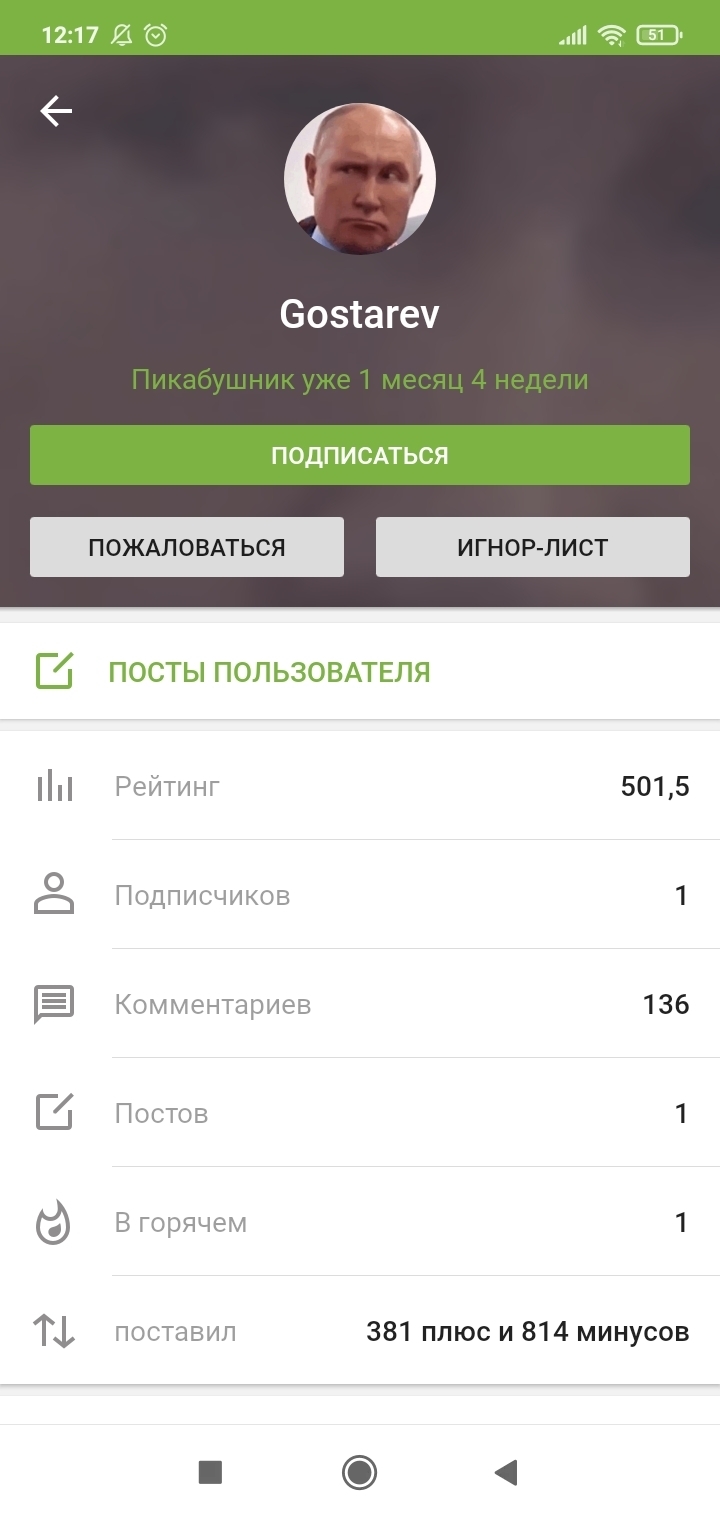The image size is (720, 1520).
Task: Add user to ИГНОР-ЛИСТ
Action: tap(532, 547)
